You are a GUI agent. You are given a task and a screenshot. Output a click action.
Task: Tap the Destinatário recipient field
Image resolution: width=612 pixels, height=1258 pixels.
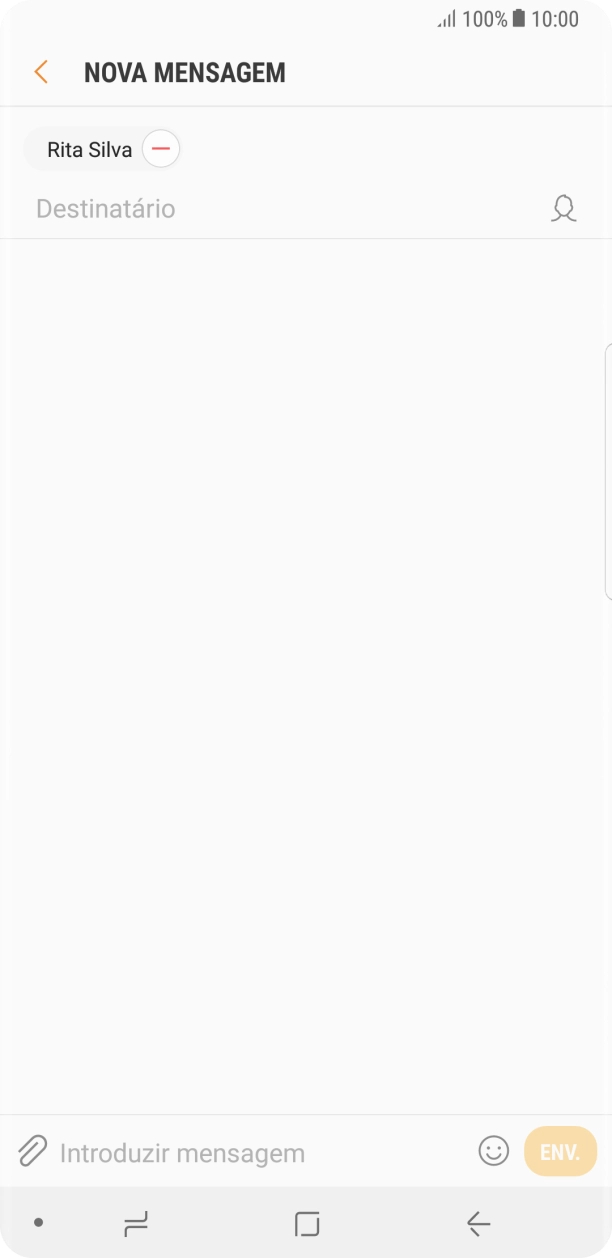click(280, 209)
